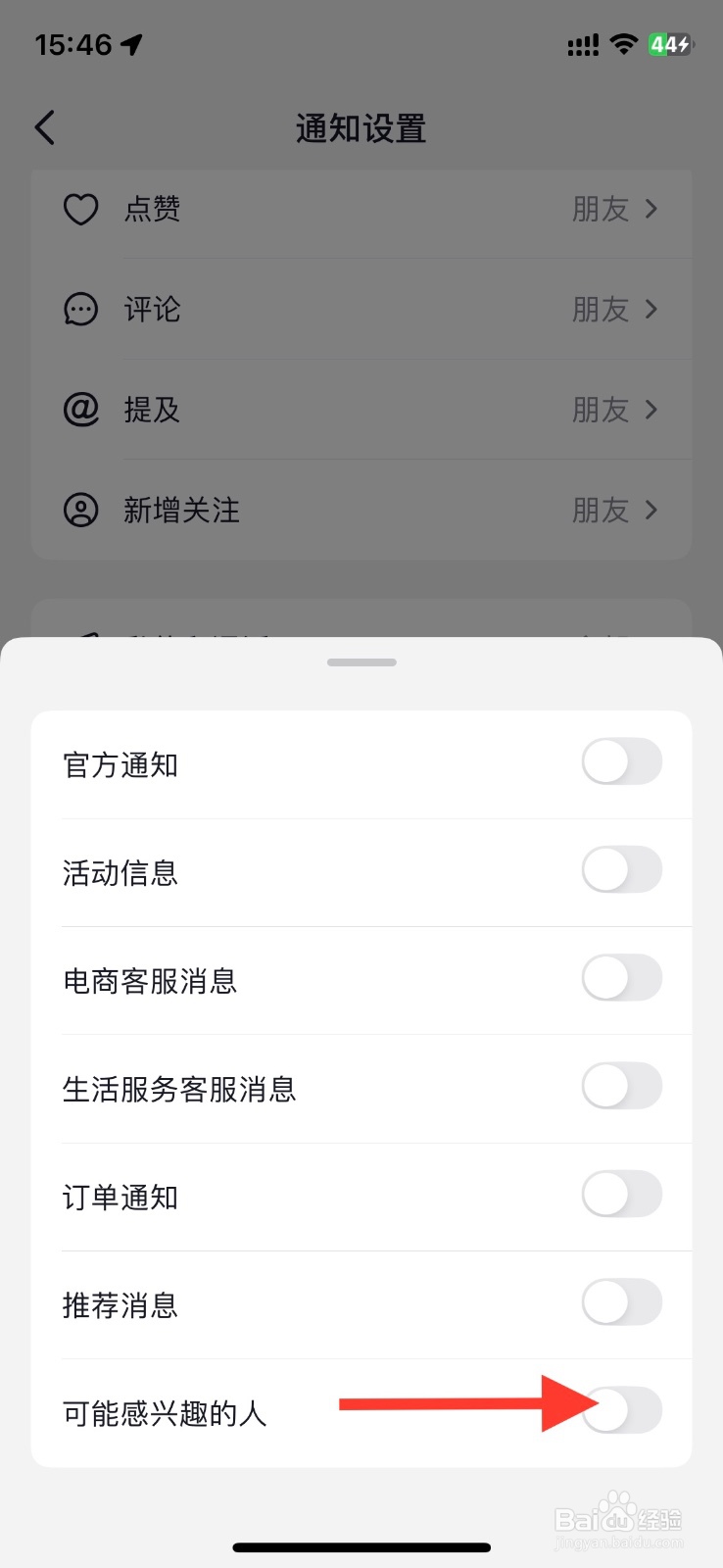Click the back chevron in the top bar
This screenshot has width=723, height=1568.
pyautogui.click(x=44, y=127)
